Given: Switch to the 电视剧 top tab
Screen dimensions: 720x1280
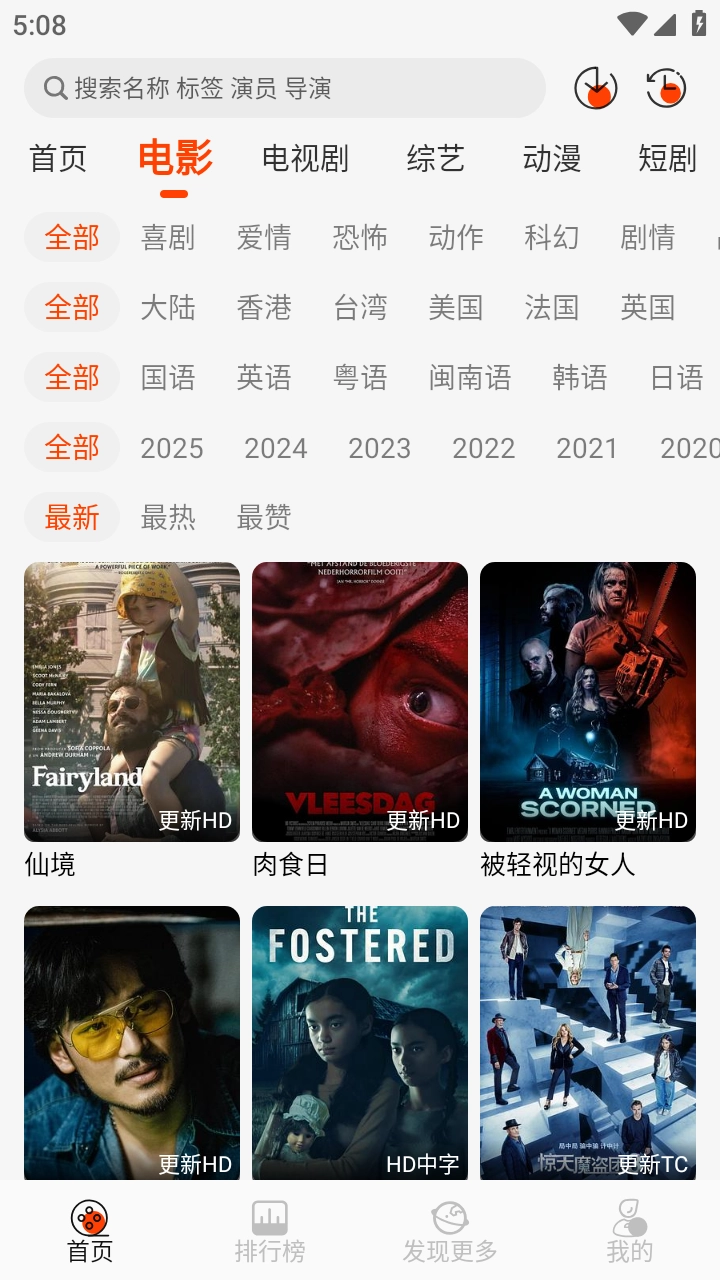Looking at the screenshot, I should (305, 158).
